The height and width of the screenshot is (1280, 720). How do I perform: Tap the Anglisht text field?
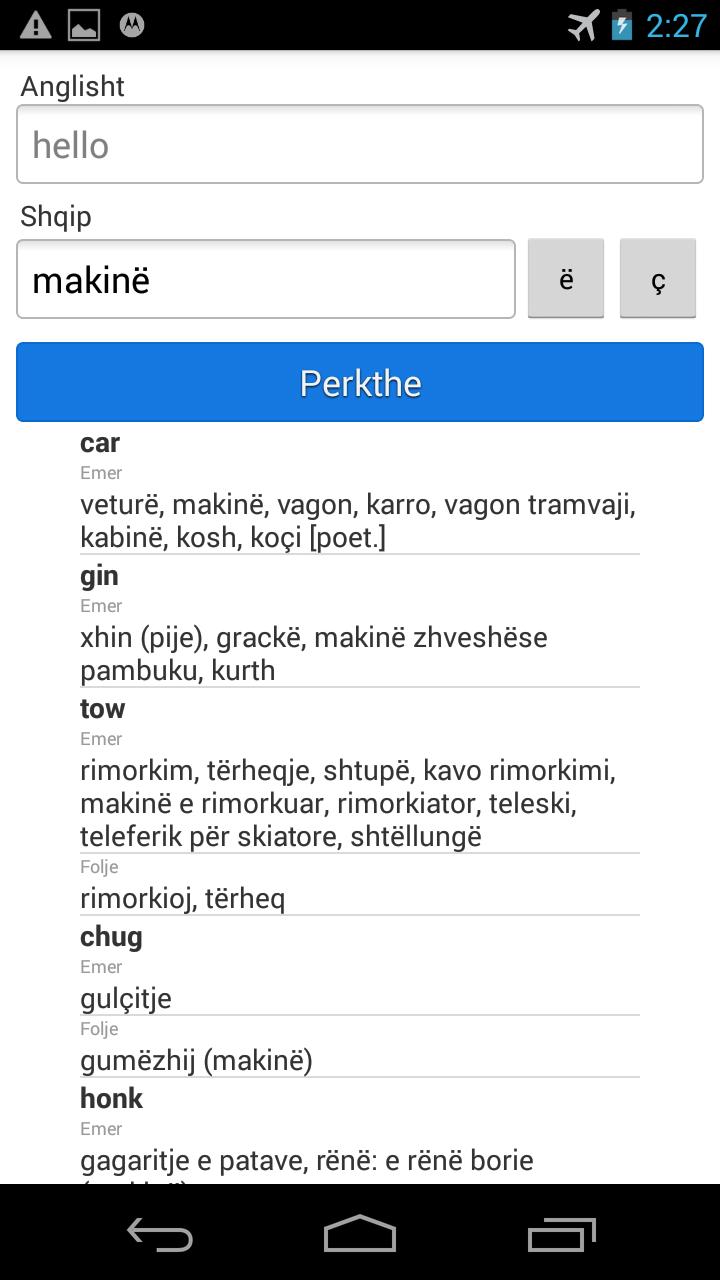tap(360, 145)
